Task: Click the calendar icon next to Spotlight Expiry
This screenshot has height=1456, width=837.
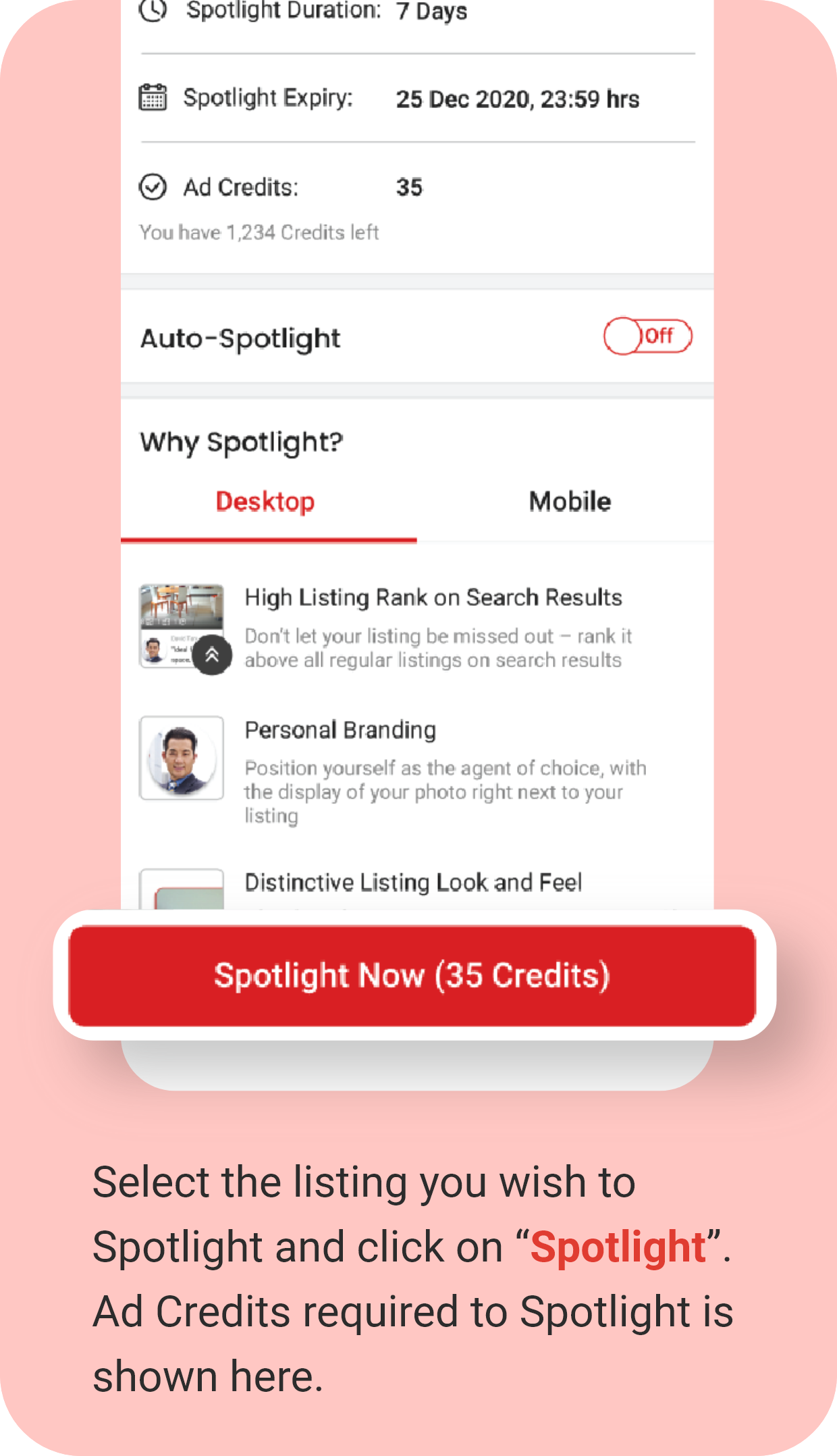Action: pos(152,98)
